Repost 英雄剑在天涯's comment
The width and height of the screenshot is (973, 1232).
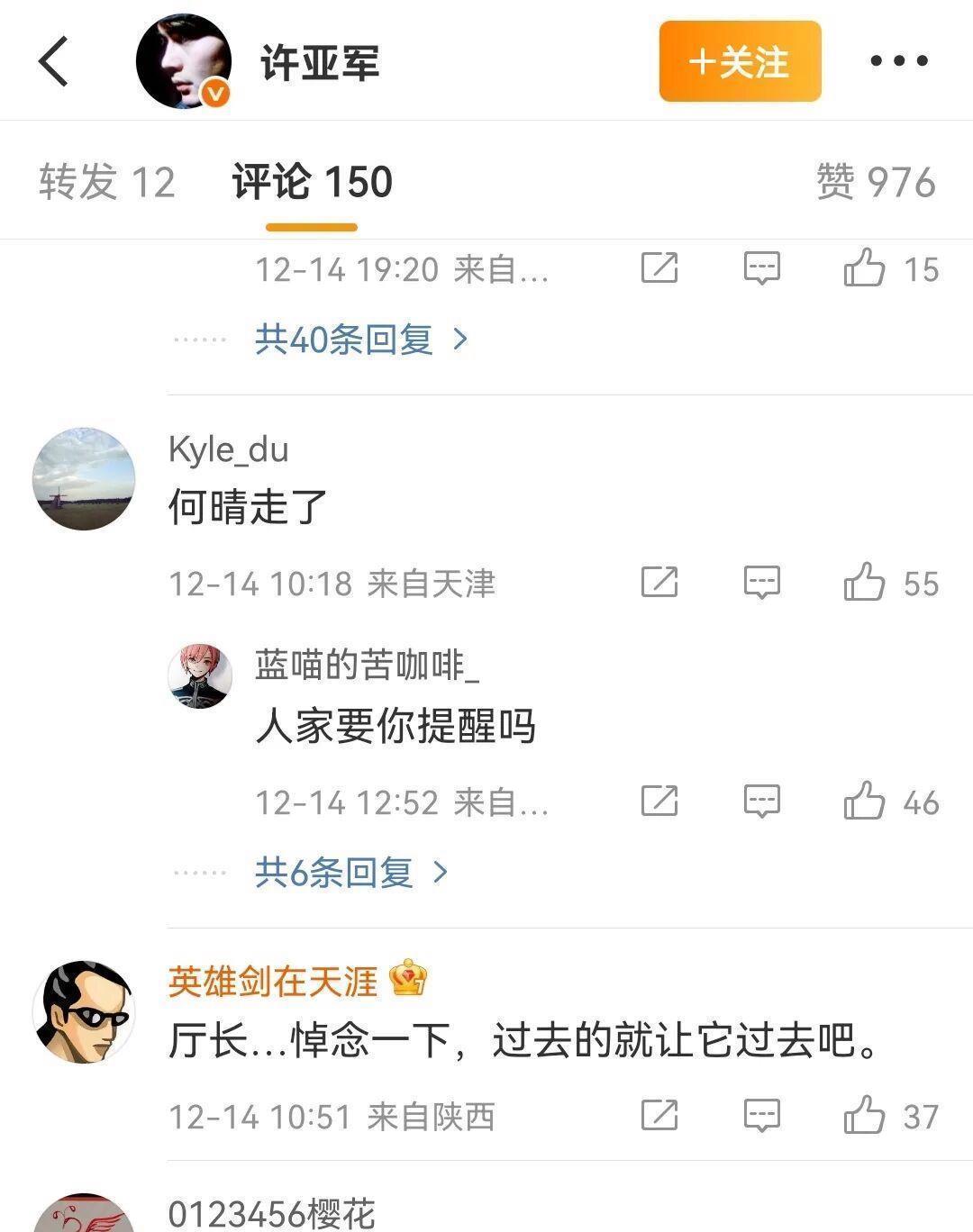point(659,1116)
